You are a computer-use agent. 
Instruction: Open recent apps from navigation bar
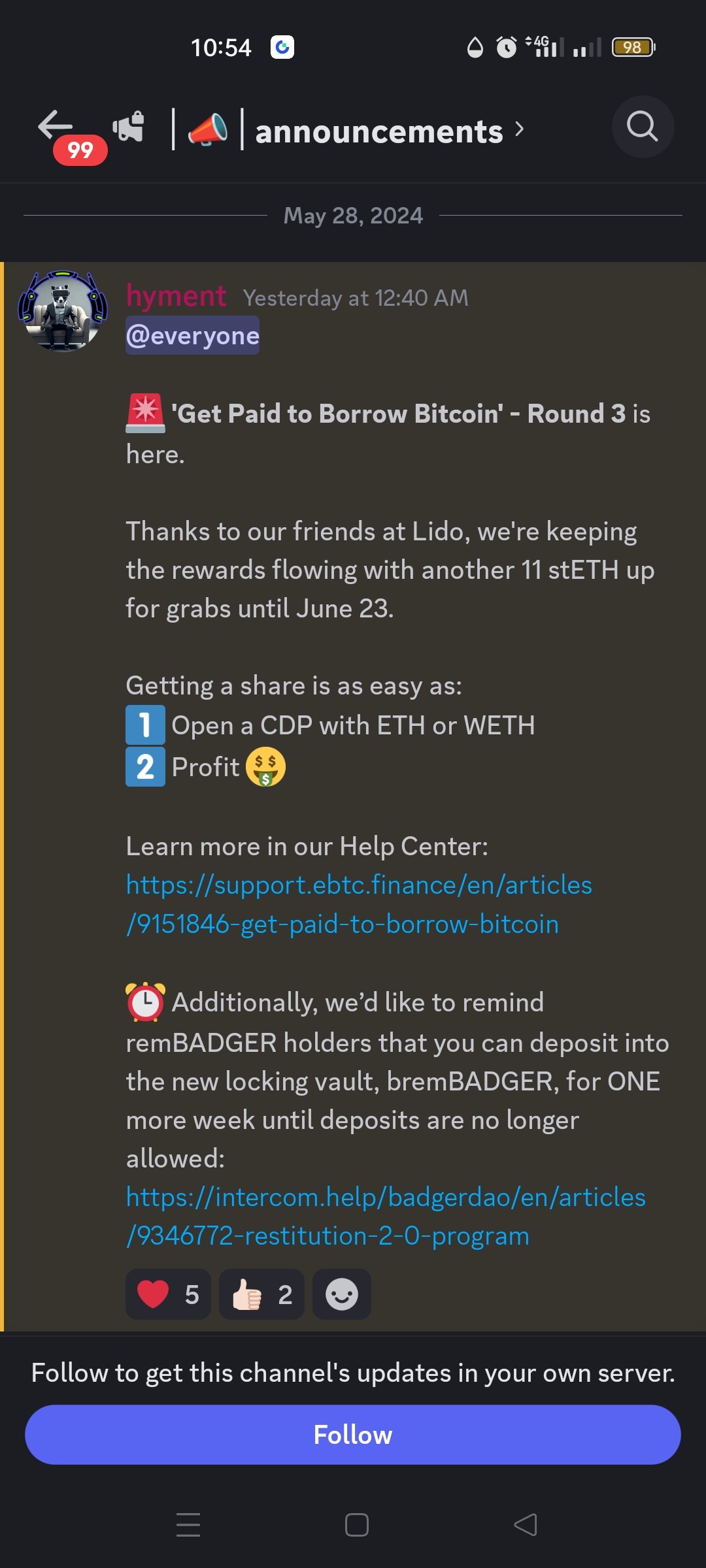(x=188, y=1524)
